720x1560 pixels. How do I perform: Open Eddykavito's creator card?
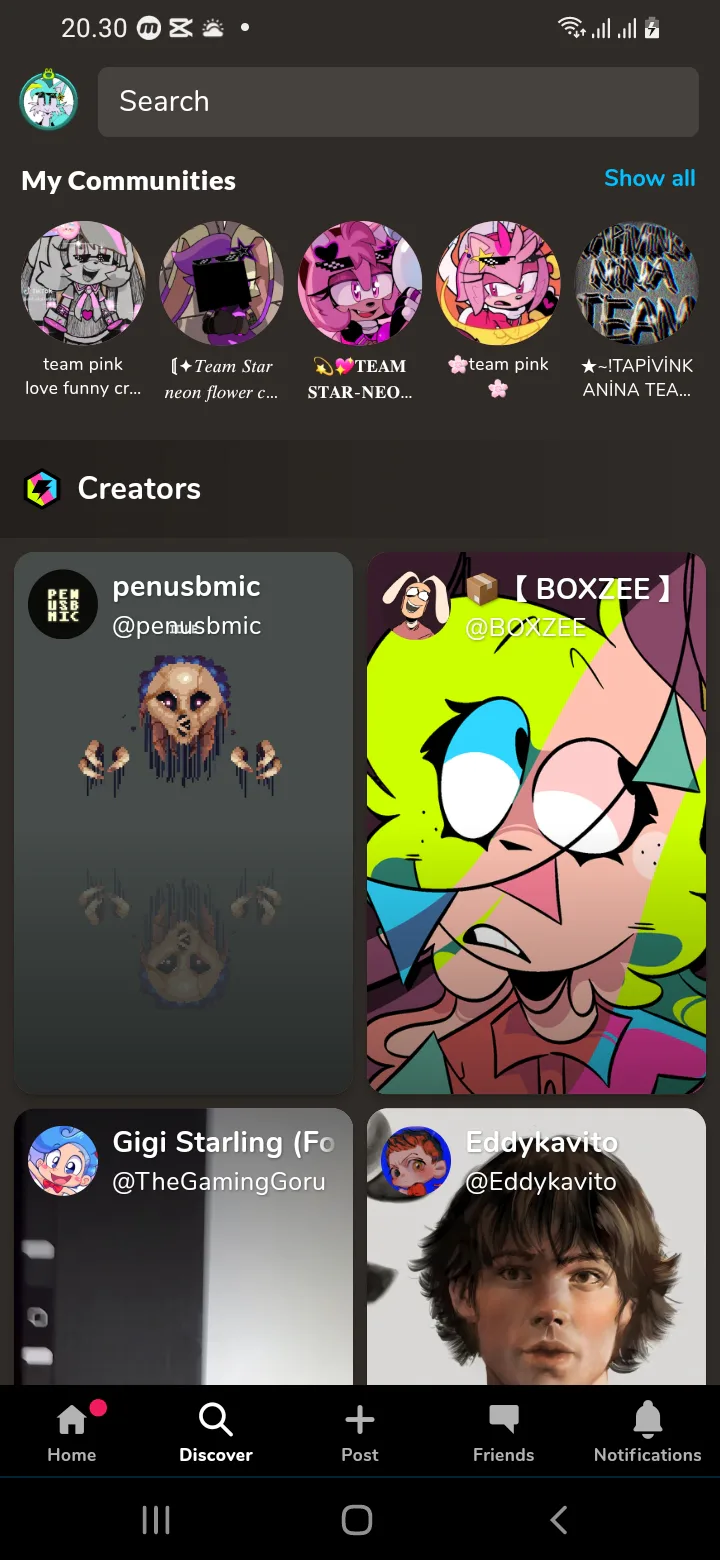(536, 1246)
